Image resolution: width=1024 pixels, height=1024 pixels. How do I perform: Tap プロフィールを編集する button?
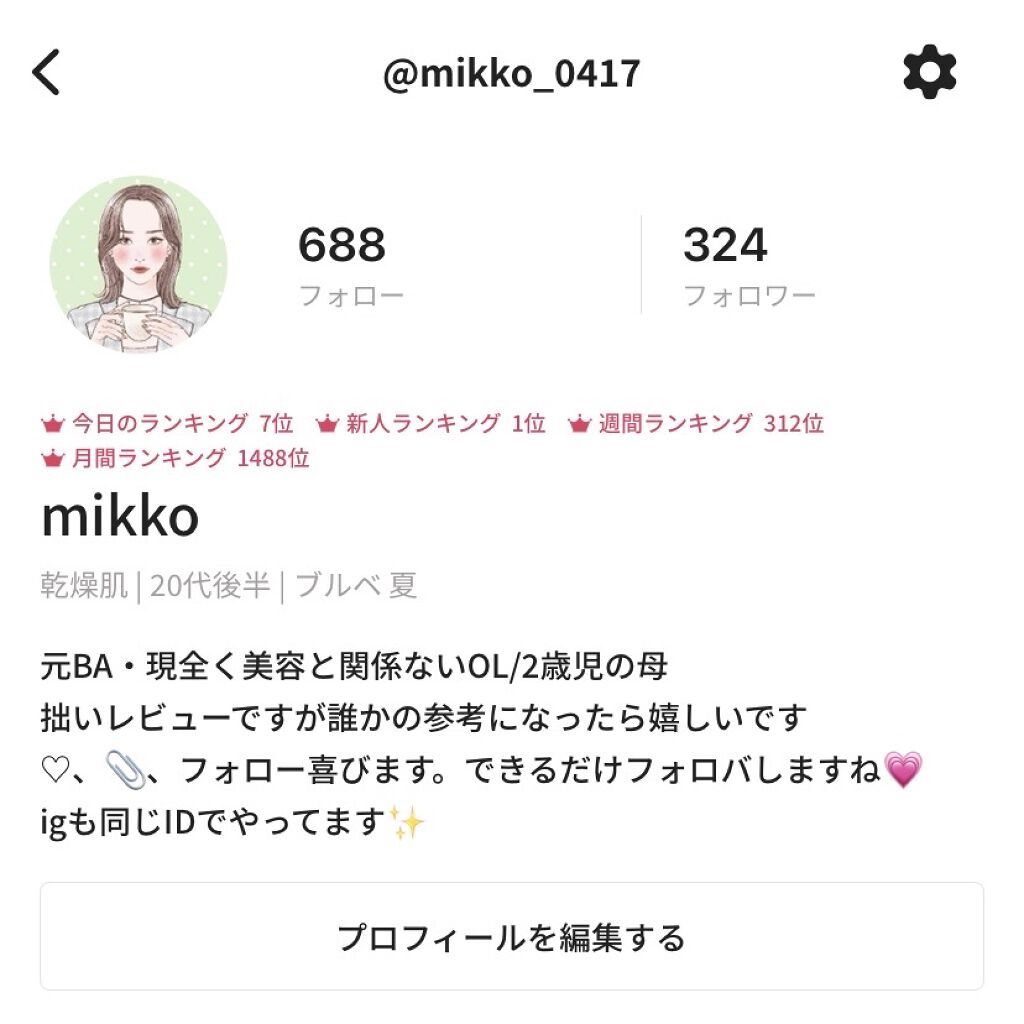[x=511, y=937]
